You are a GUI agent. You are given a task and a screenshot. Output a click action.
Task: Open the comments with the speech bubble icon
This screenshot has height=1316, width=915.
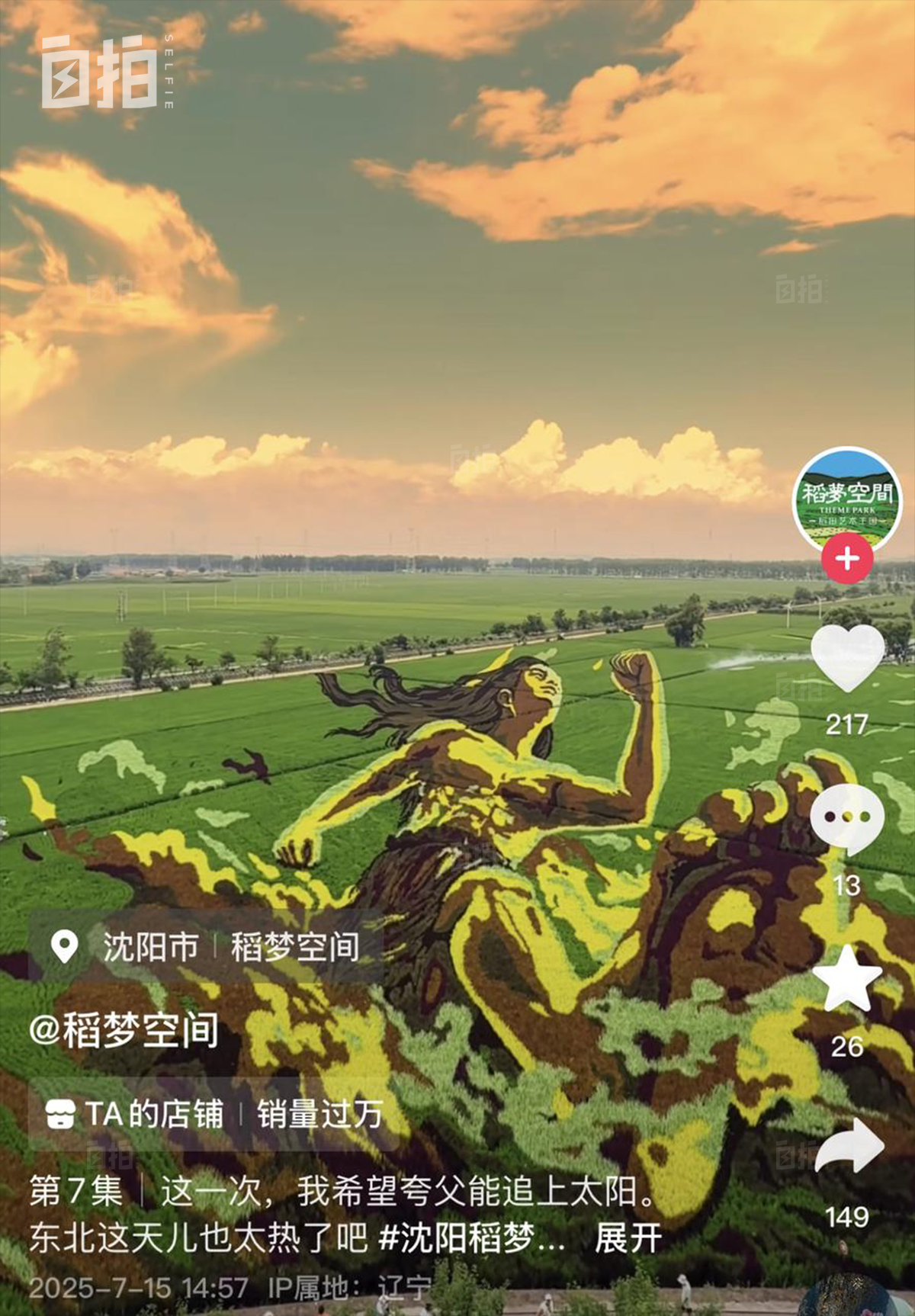coord(846,818)
